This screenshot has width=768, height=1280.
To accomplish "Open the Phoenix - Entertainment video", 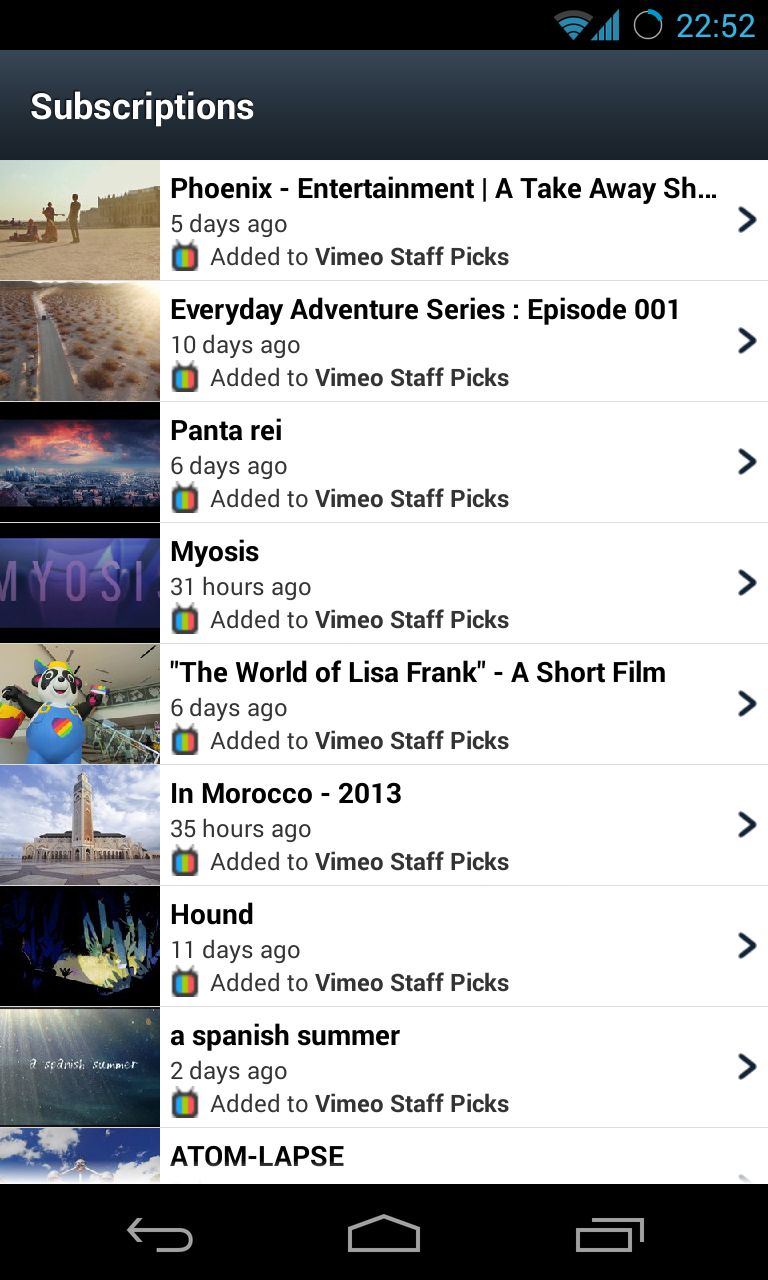I will pos(384,220).
